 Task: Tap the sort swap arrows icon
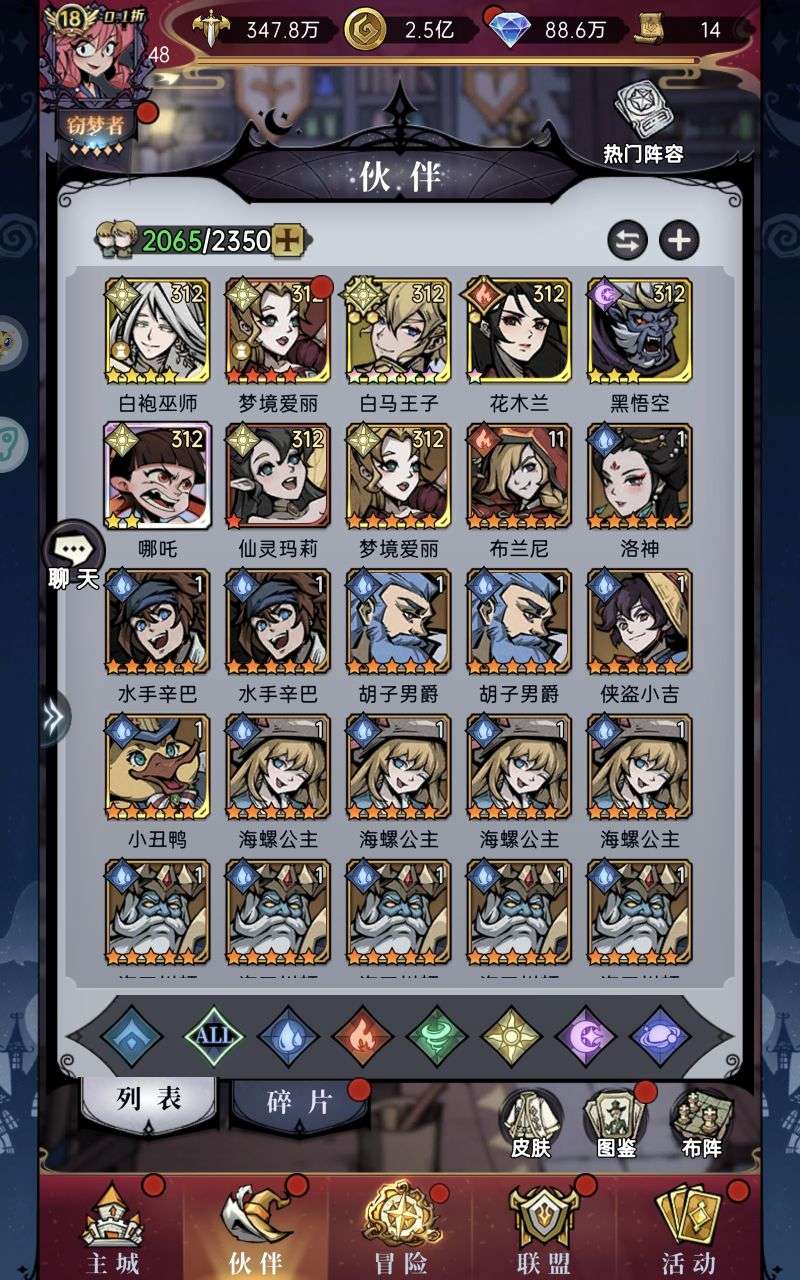click(628, 240)
